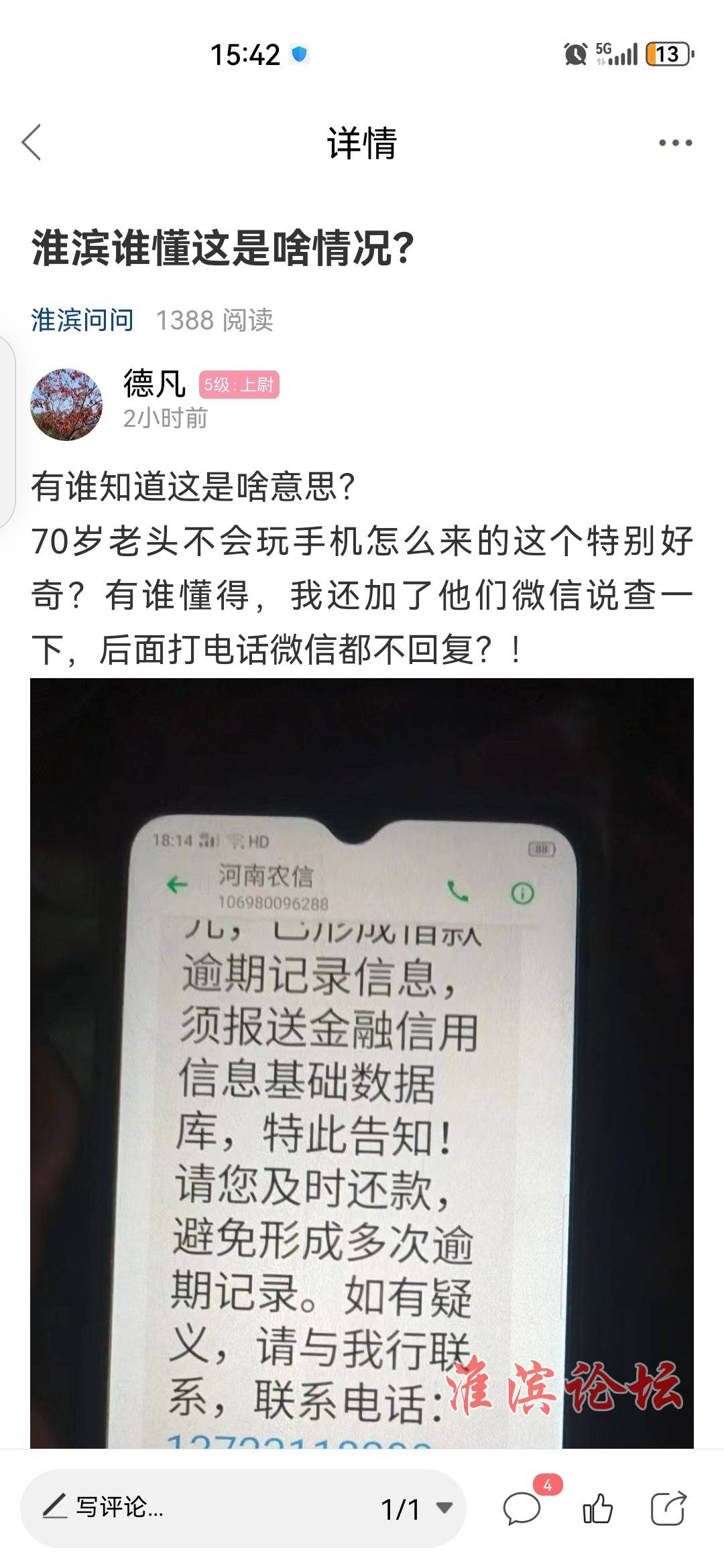
Task: Open 德凡's profile avatar
Action: point(66,404)
